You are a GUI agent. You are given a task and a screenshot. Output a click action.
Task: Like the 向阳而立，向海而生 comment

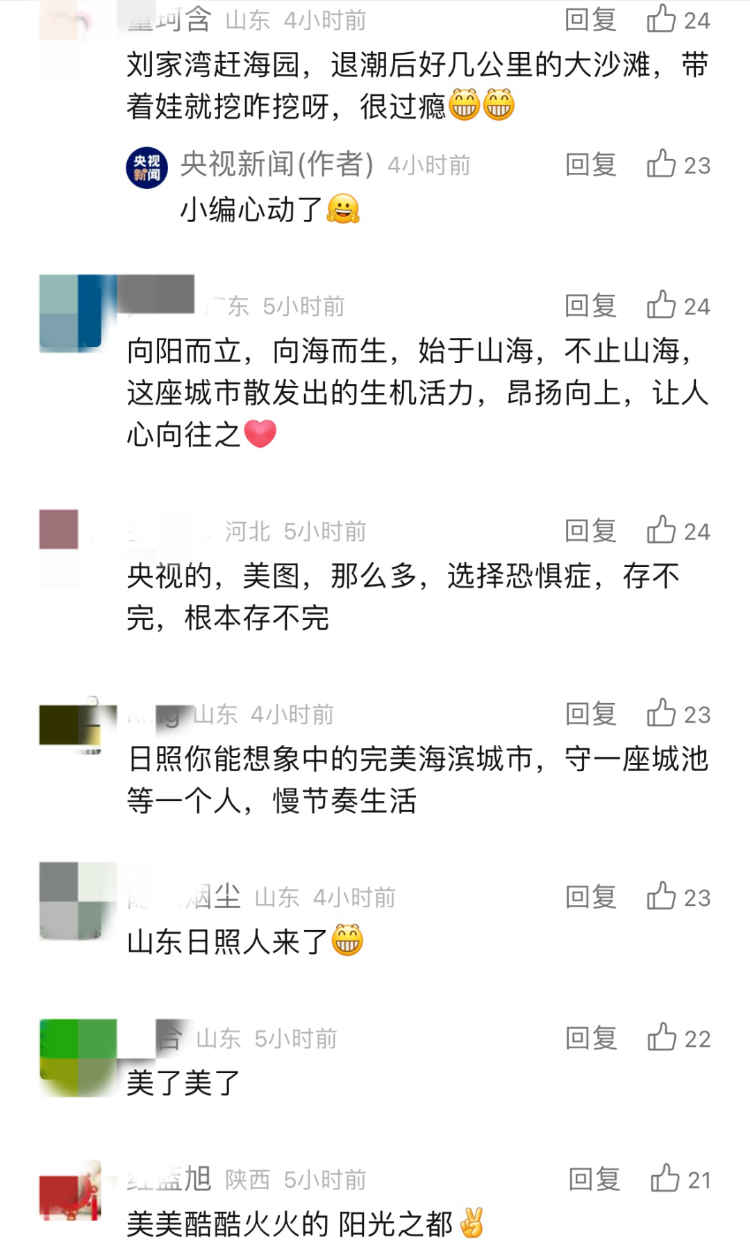(x=663, y=305)
